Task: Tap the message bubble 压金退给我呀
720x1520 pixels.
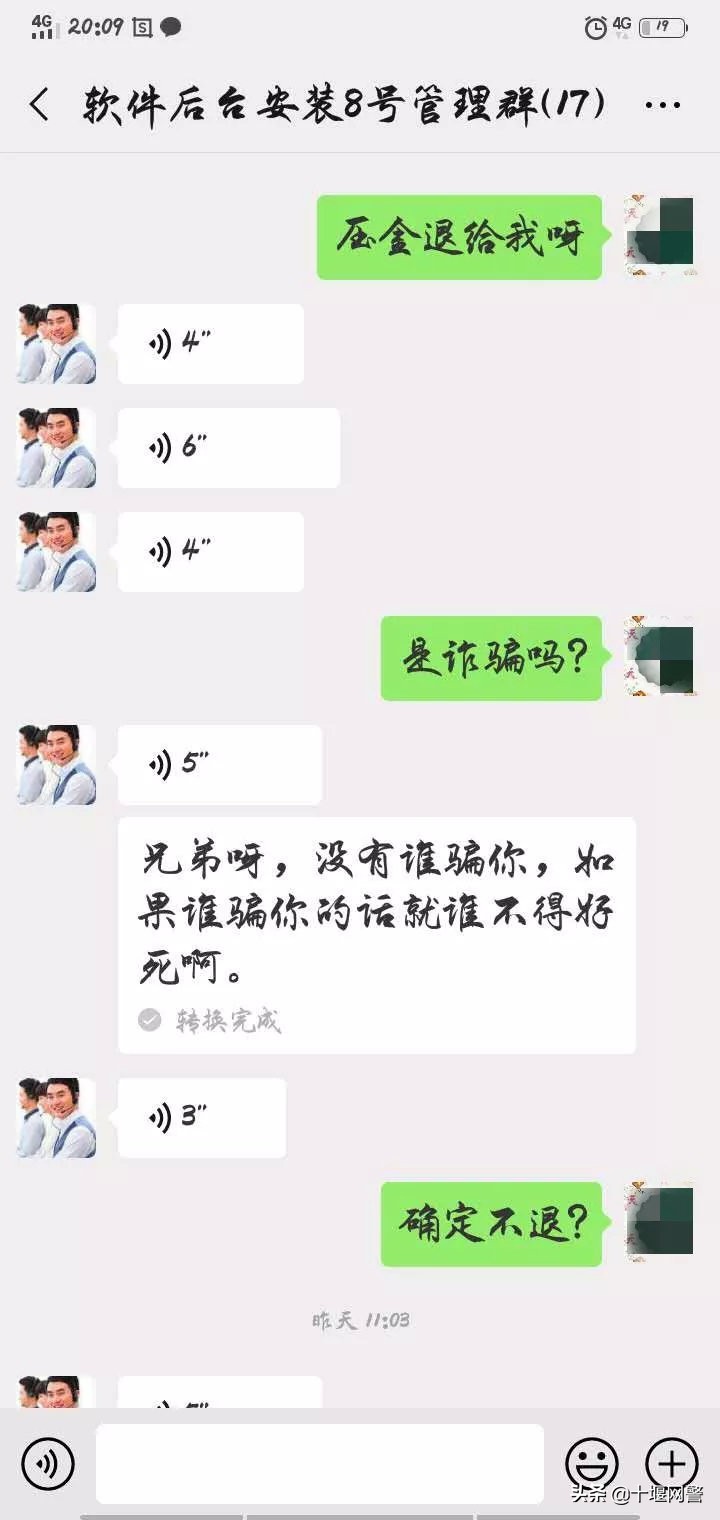Action: (x=458, y=237)
